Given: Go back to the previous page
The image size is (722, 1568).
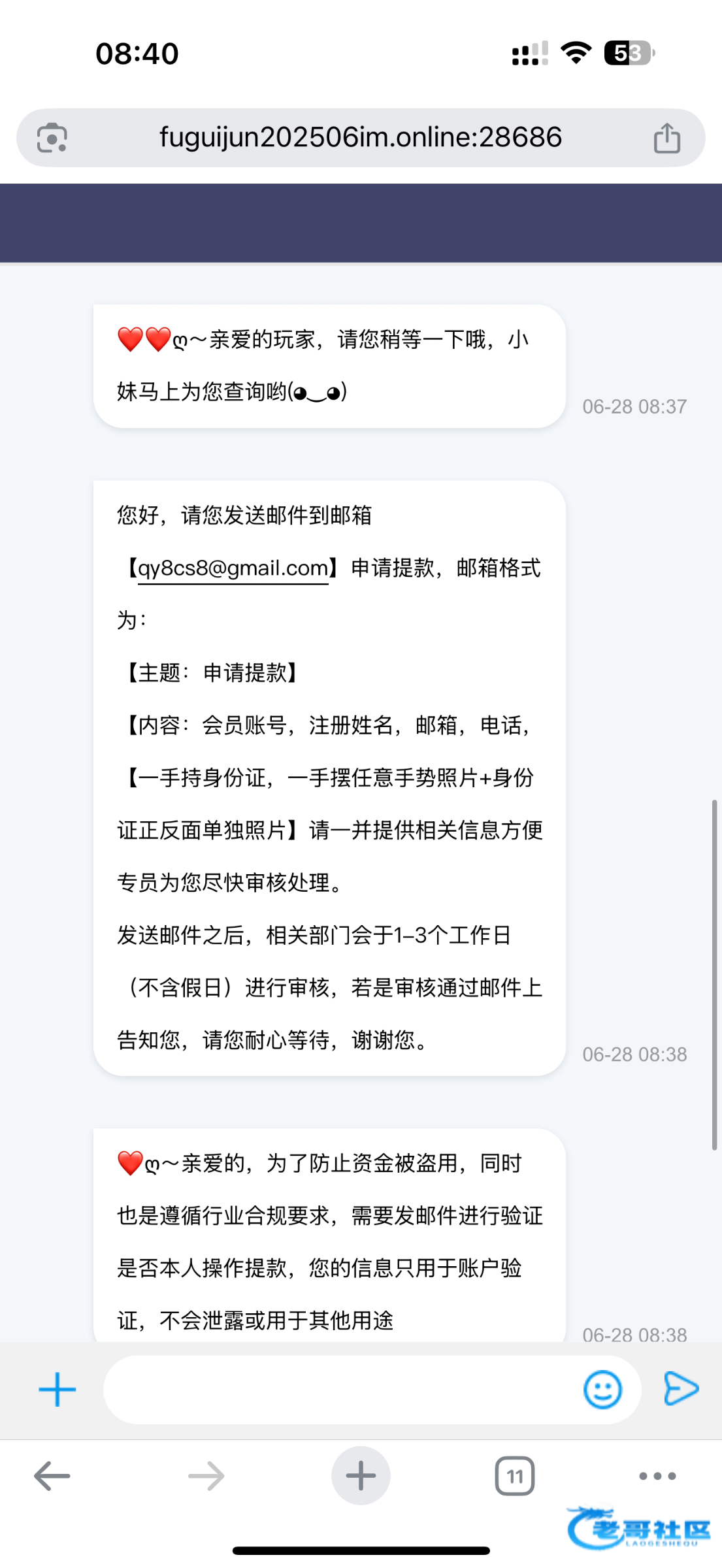Looking at the screenshot, I should point(52,1476).
